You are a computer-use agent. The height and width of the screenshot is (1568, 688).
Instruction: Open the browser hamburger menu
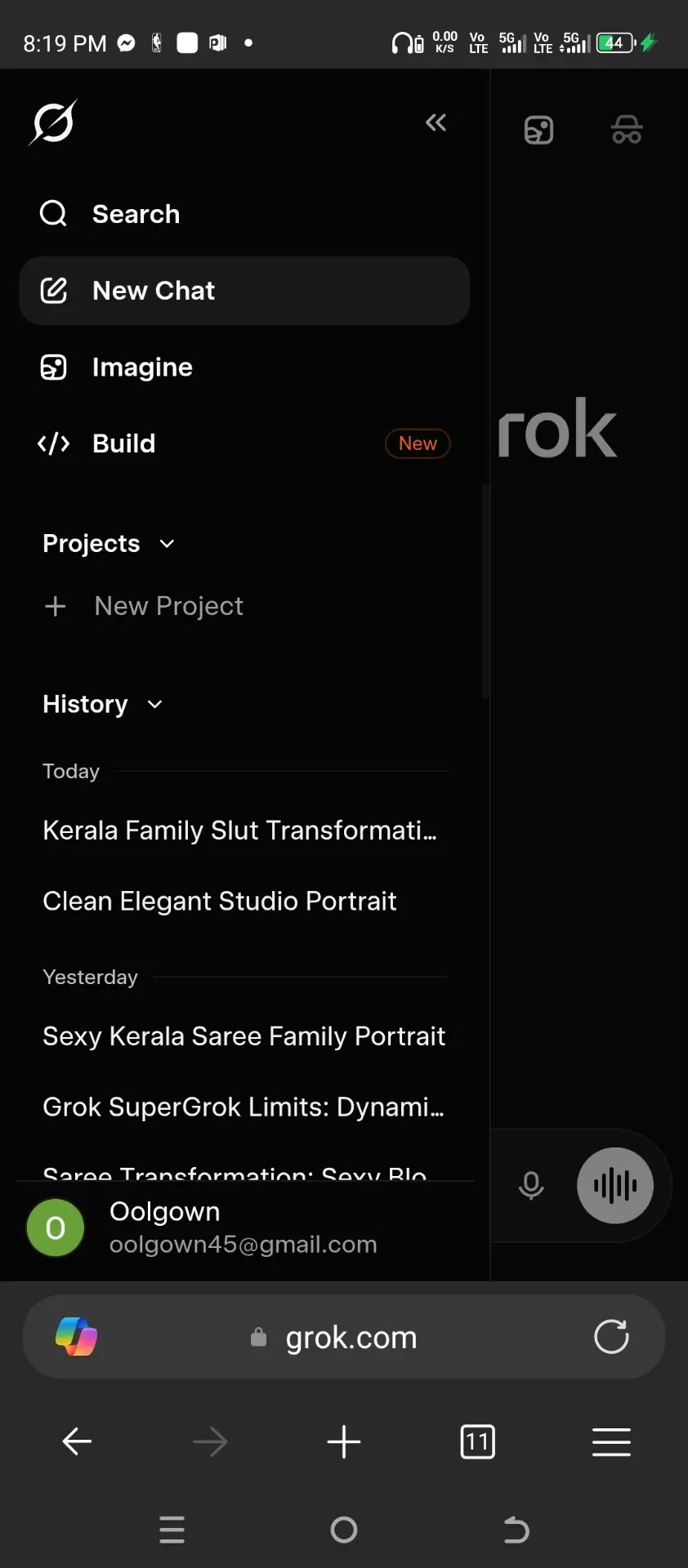point(611,1441)
